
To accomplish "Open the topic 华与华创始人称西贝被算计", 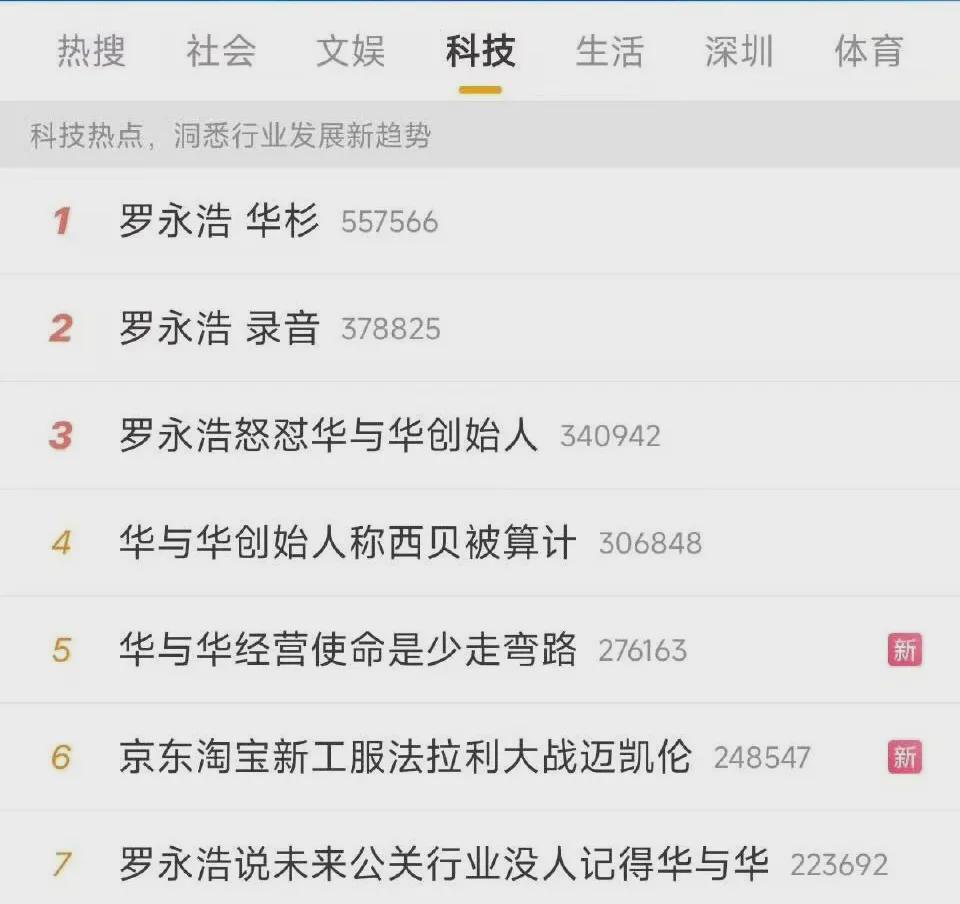I will 347,543.
